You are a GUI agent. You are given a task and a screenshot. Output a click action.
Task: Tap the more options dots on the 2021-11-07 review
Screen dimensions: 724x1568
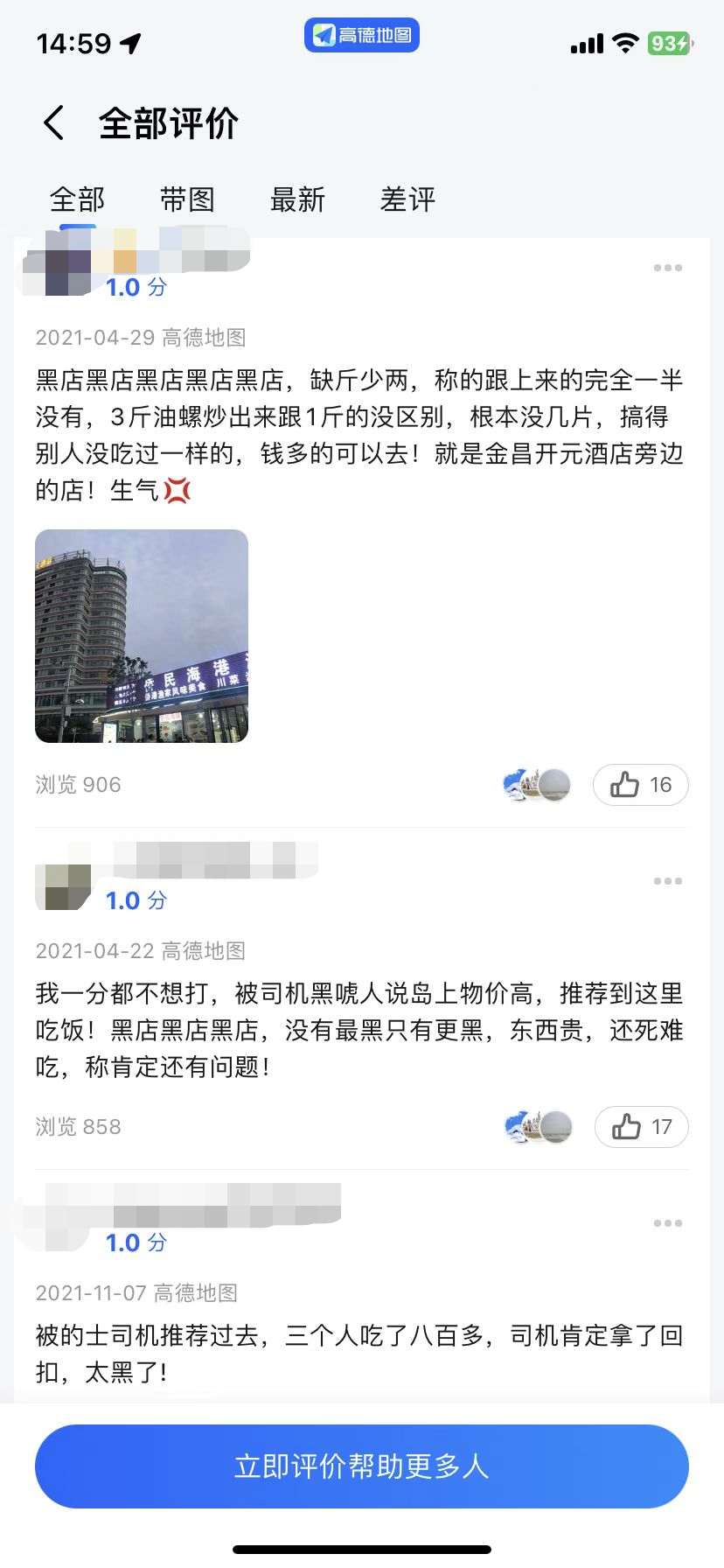coord(667,1222)
